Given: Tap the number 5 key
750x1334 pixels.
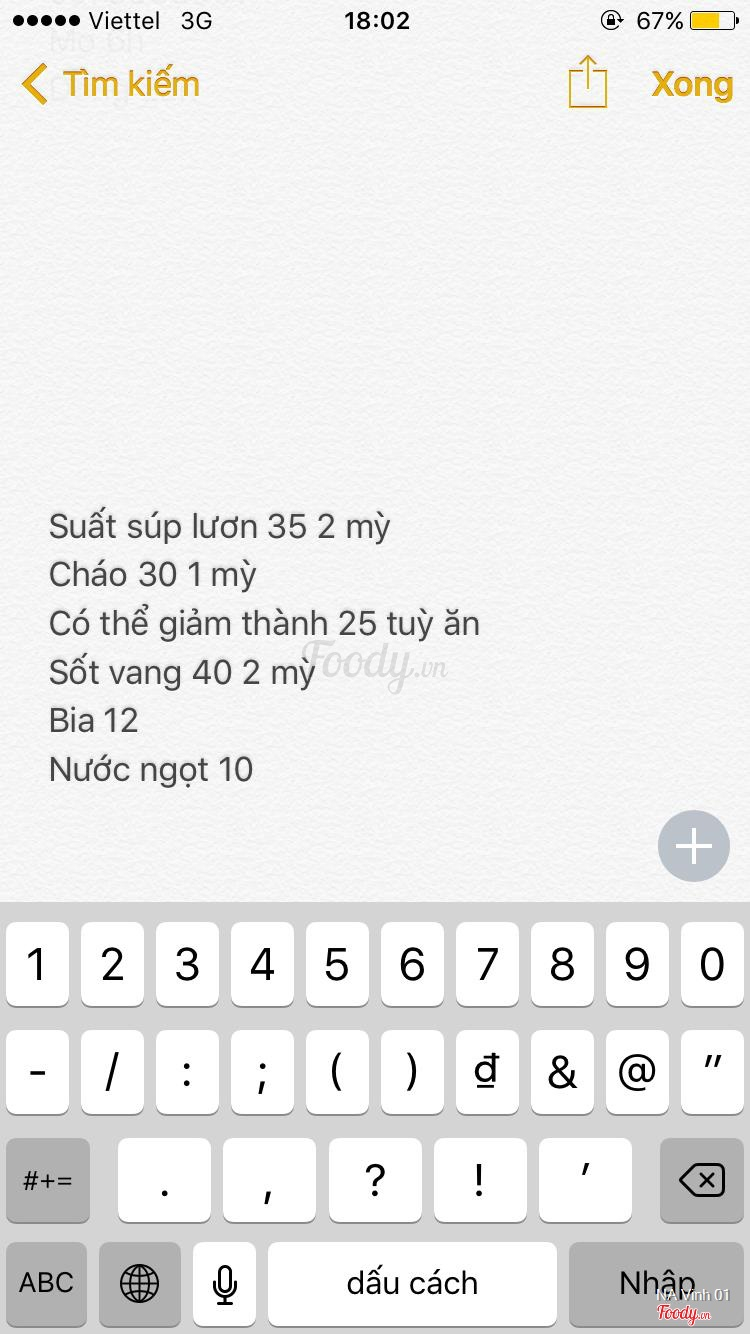Looking at the screenshot, I should click(x=337, y=965).
